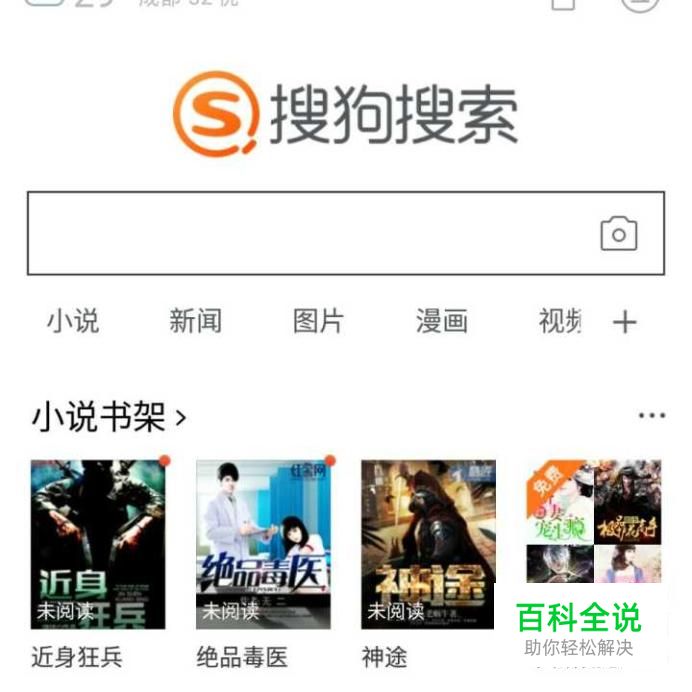Image resolution: width=692 pixels, height=692 pixels.
Task: Read the novel 神途
Action: click(x=428, y=545)
